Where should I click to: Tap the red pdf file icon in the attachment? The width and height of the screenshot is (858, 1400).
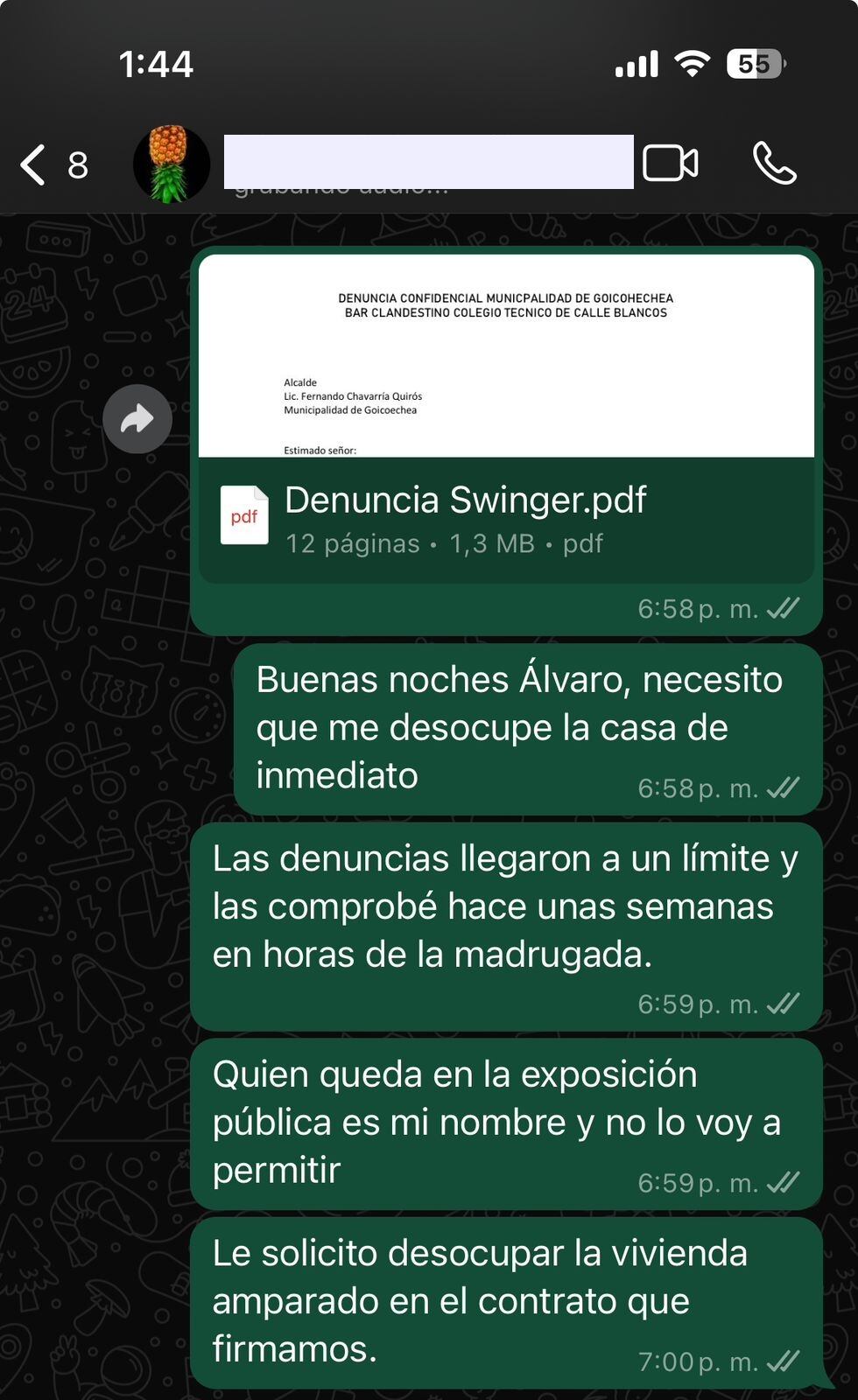pos(244,515)
